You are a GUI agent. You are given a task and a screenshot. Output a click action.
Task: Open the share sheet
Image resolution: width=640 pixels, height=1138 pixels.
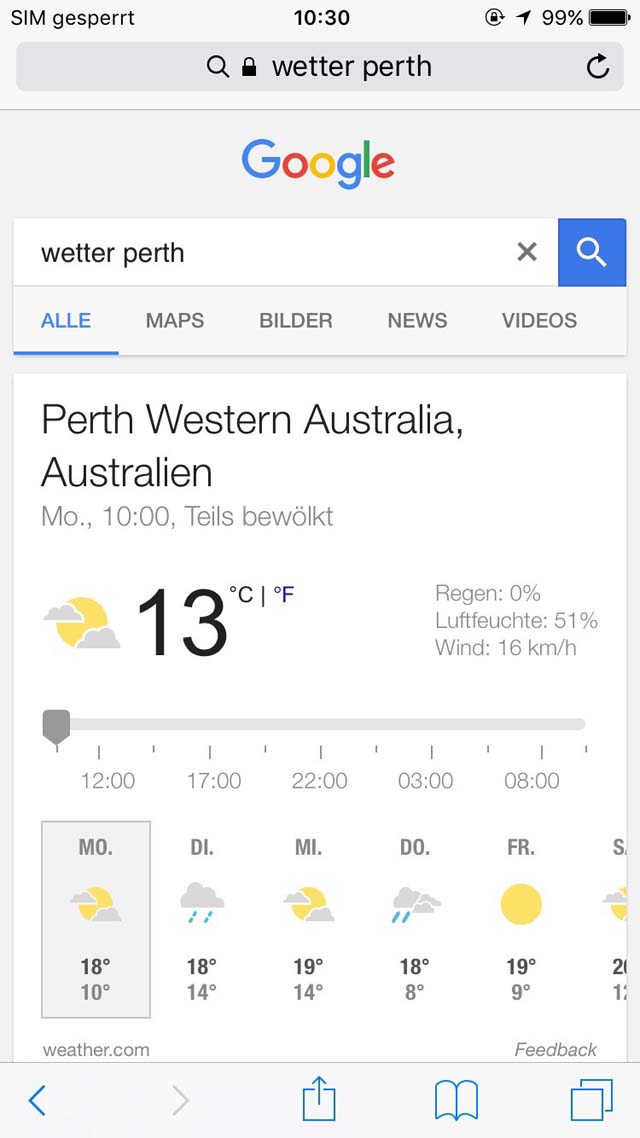(x=319, y=1098)
